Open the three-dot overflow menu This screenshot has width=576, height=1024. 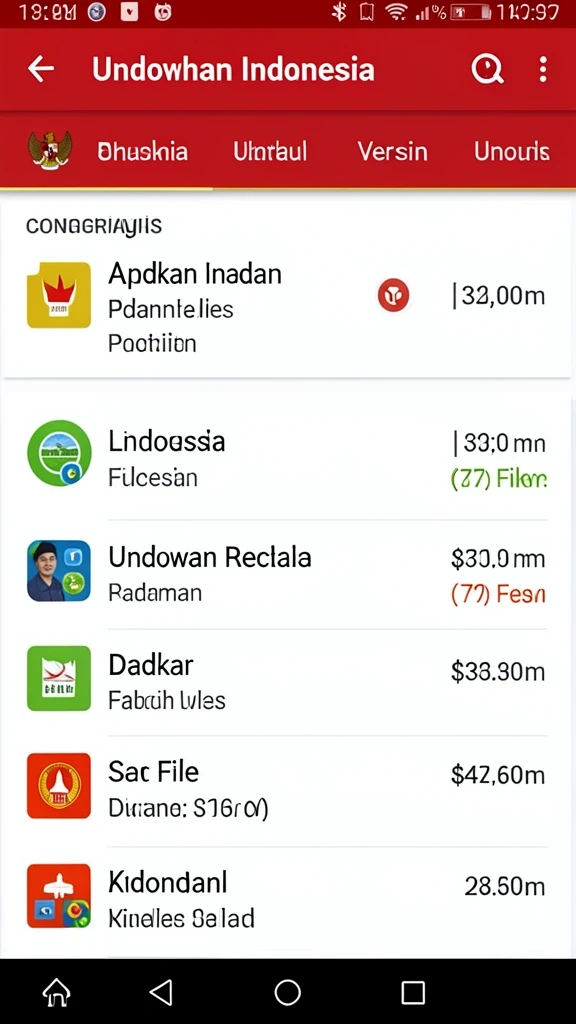543,69
